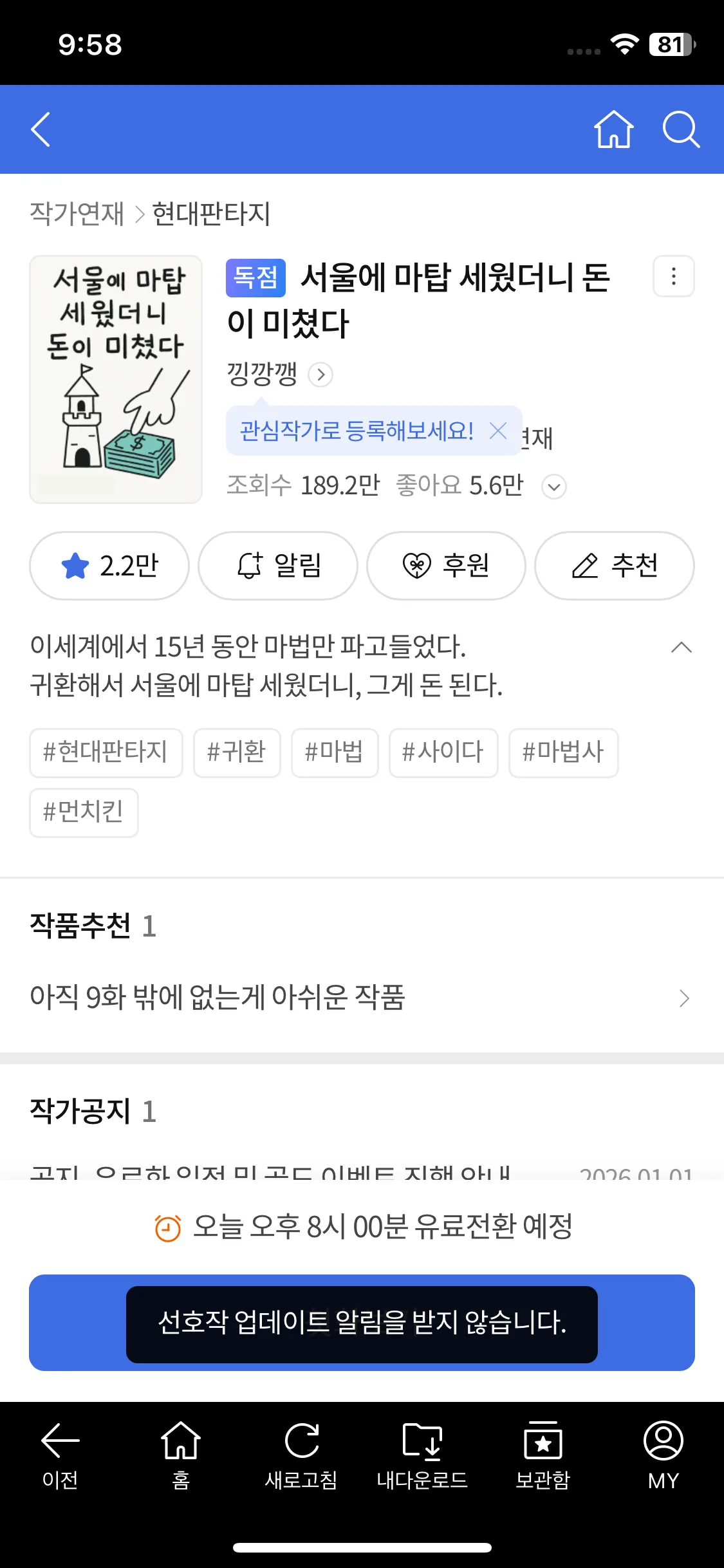The width and height of the screenshot is (724, 1568).
Task: Open search from the top bar
Action: click(681, 129)
